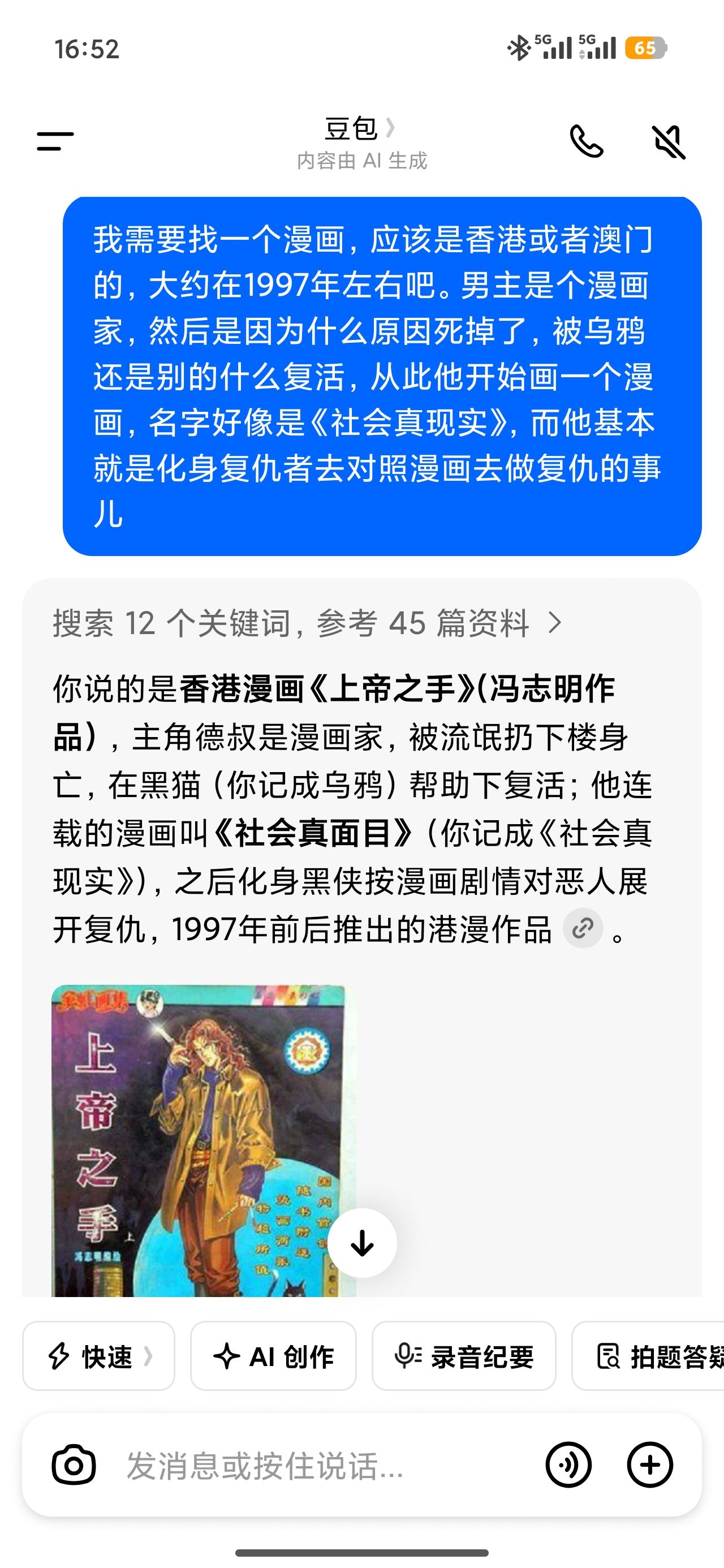Jump to bottom with the down-arrow button

(363, 1243)
